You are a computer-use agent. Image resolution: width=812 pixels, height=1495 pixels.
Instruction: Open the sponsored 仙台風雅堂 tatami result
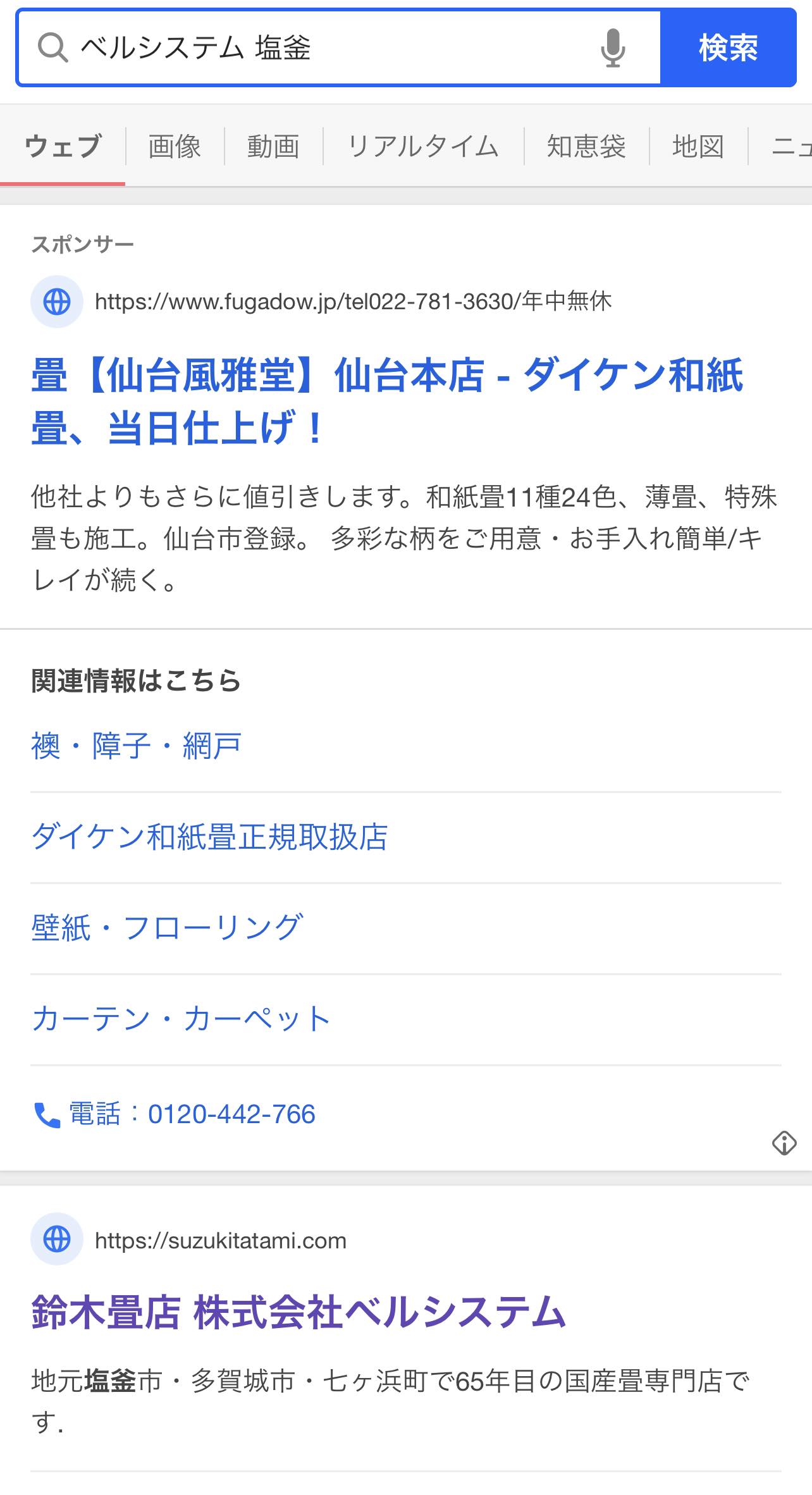[387, 401]
